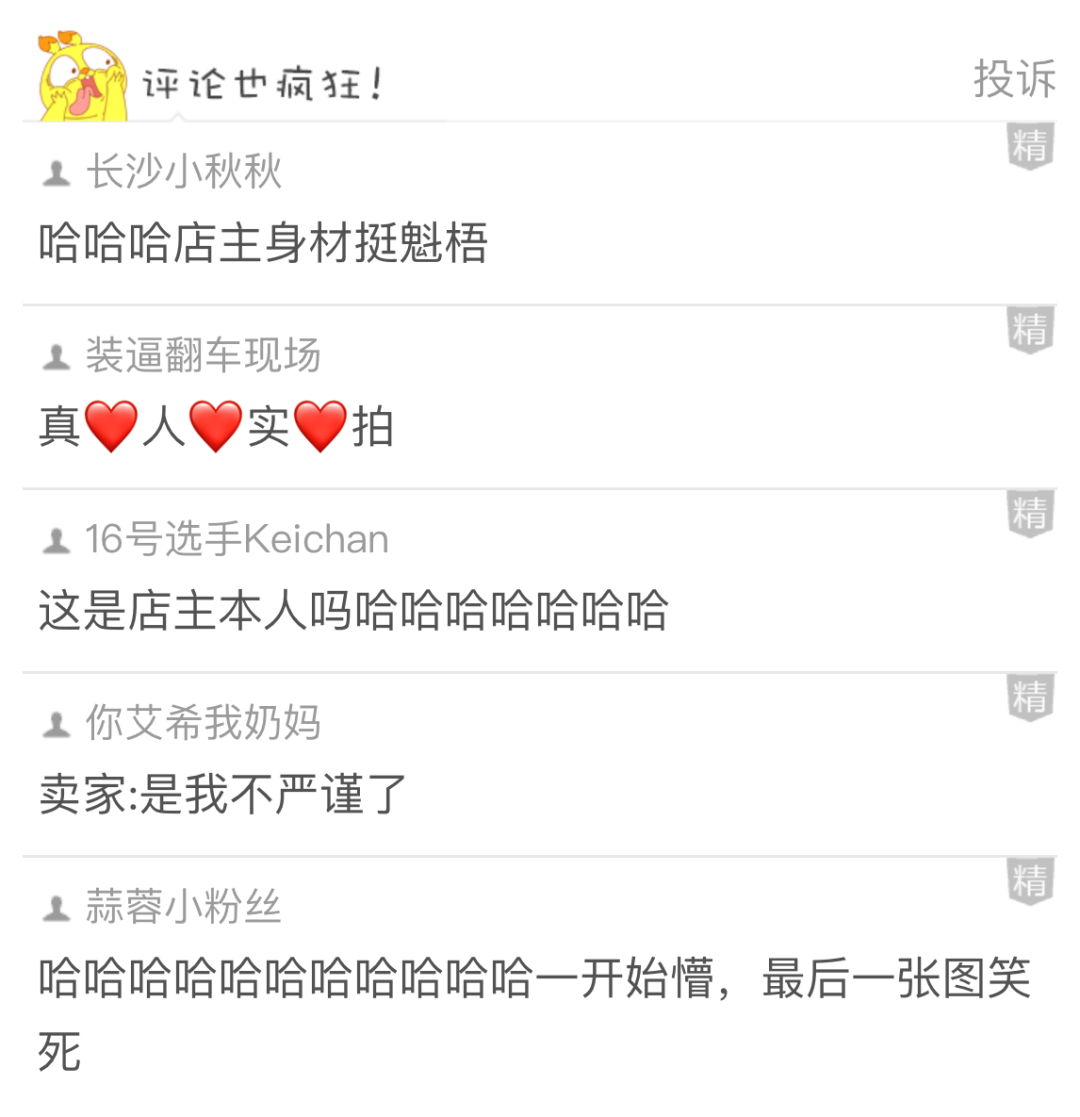Open 装逼翻车现场's user profile
This screenshot has height=1117, width=1080.
(202, 356)
